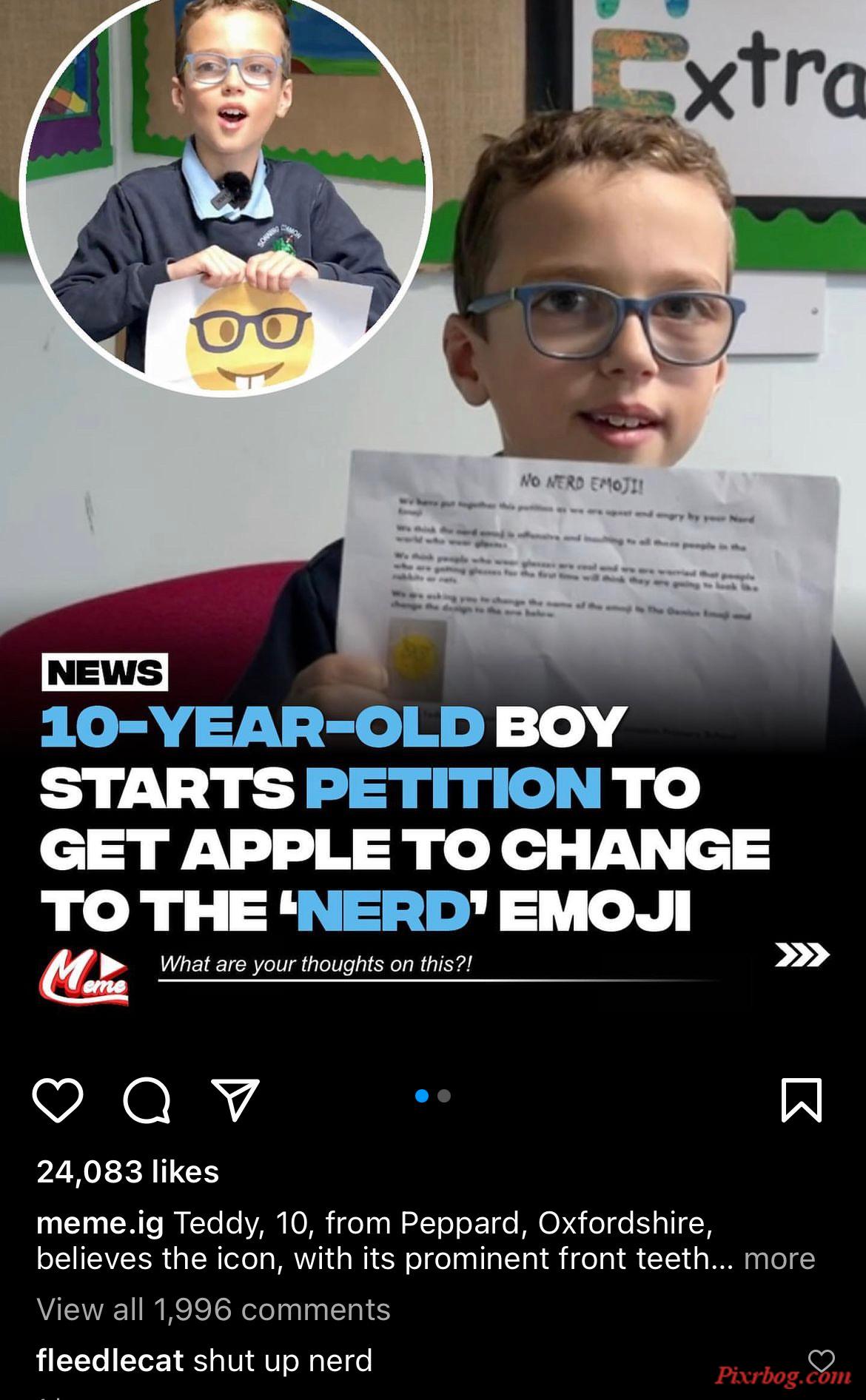
Task: Share the post with paper plane icon
Action: [235, 1100]
